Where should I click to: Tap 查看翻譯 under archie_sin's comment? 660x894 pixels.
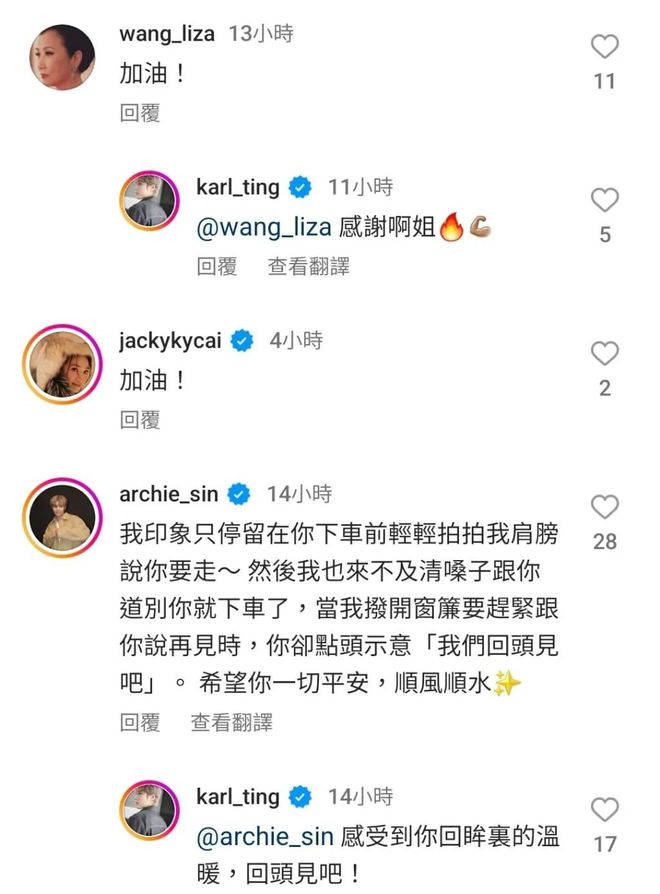coord(232,722)
